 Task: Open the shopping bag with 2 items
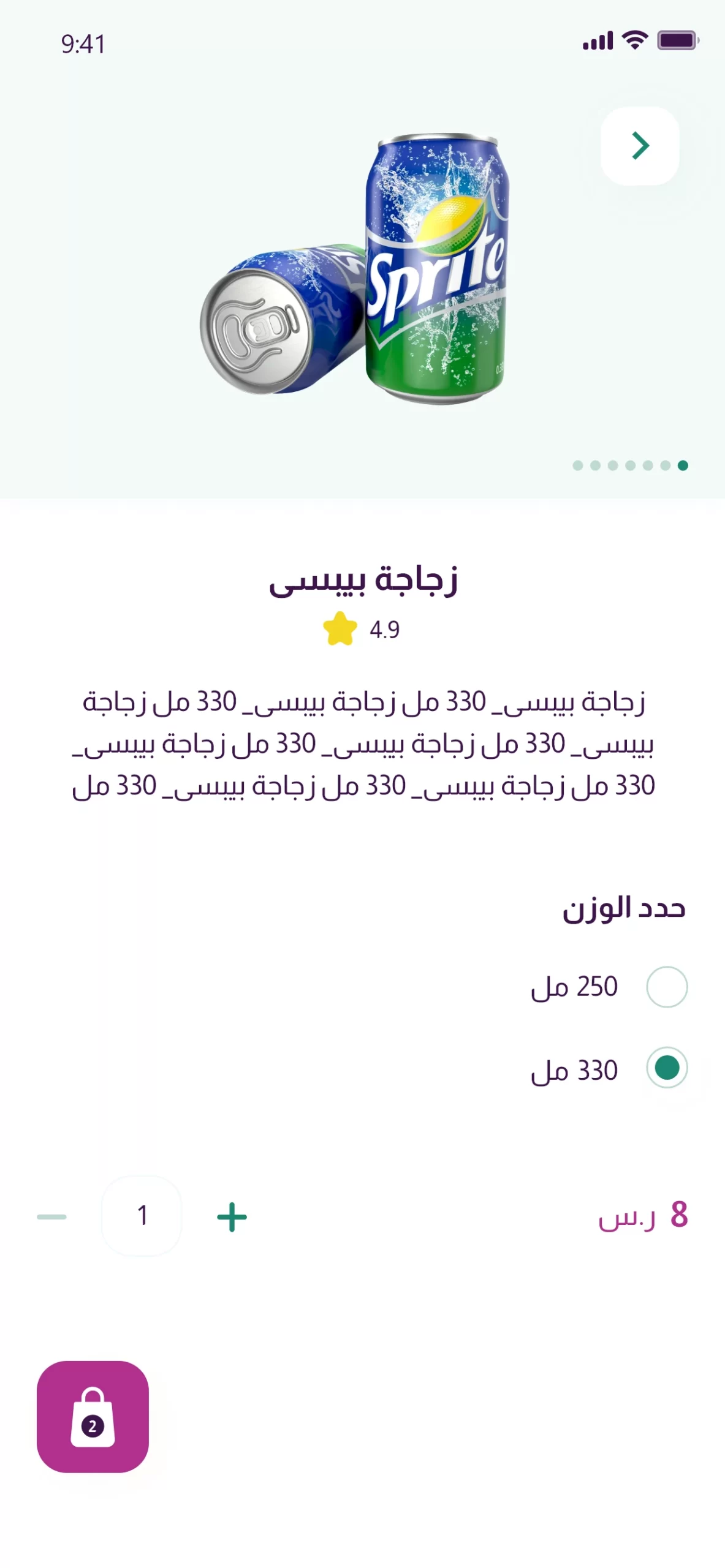click(x=93, y=1416)
